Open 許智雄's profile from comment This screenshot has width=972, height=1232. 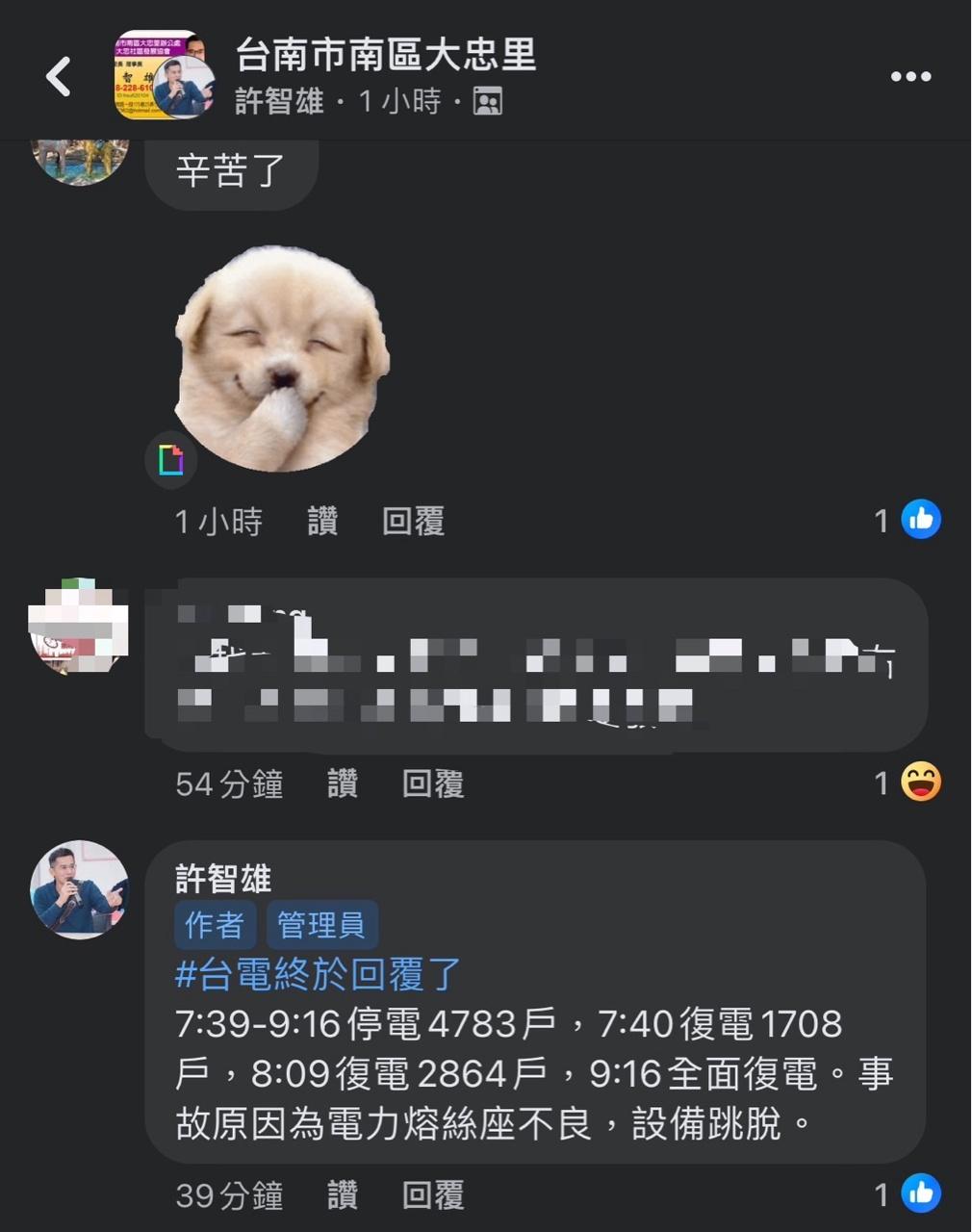223,878
